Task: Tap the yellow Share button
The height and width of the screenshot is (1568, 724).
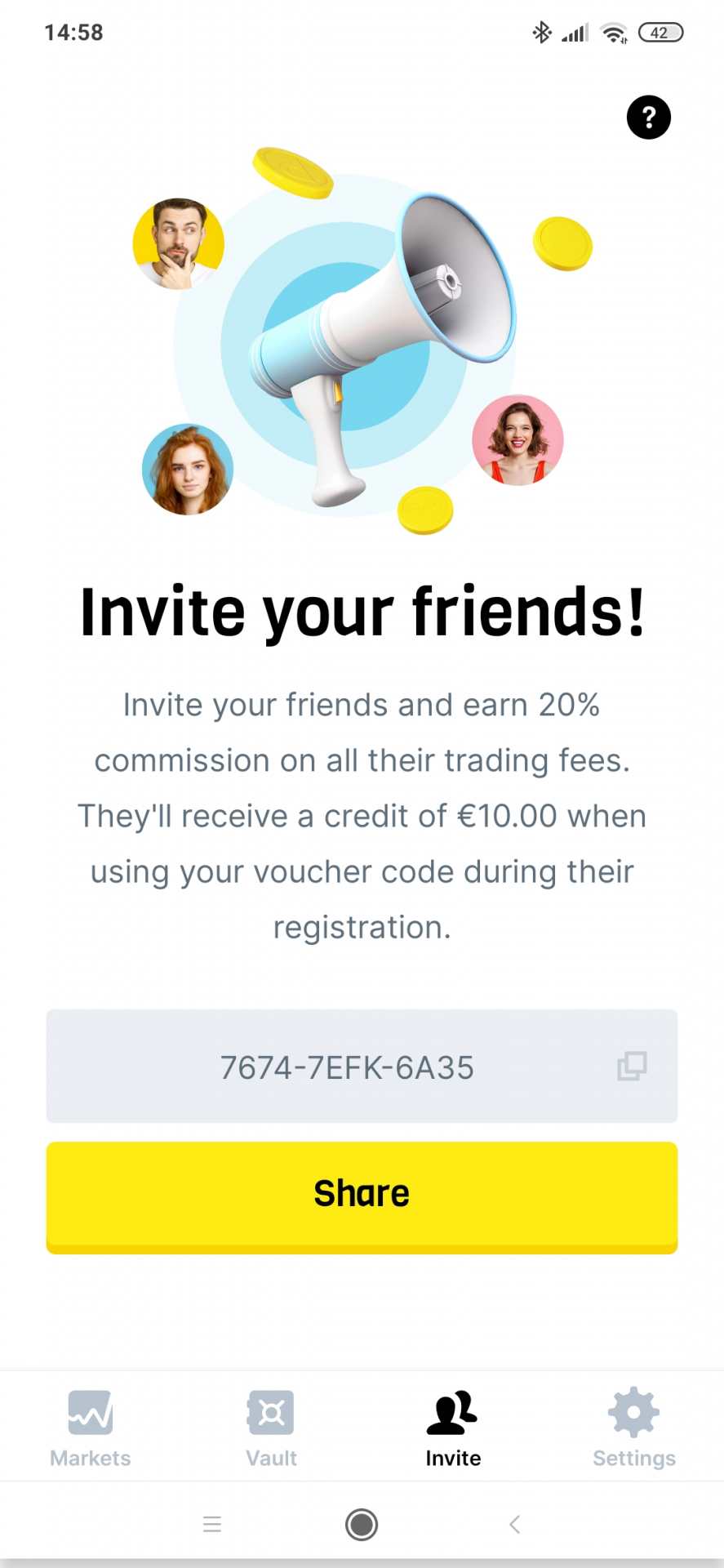Action: pos(362,1196)
